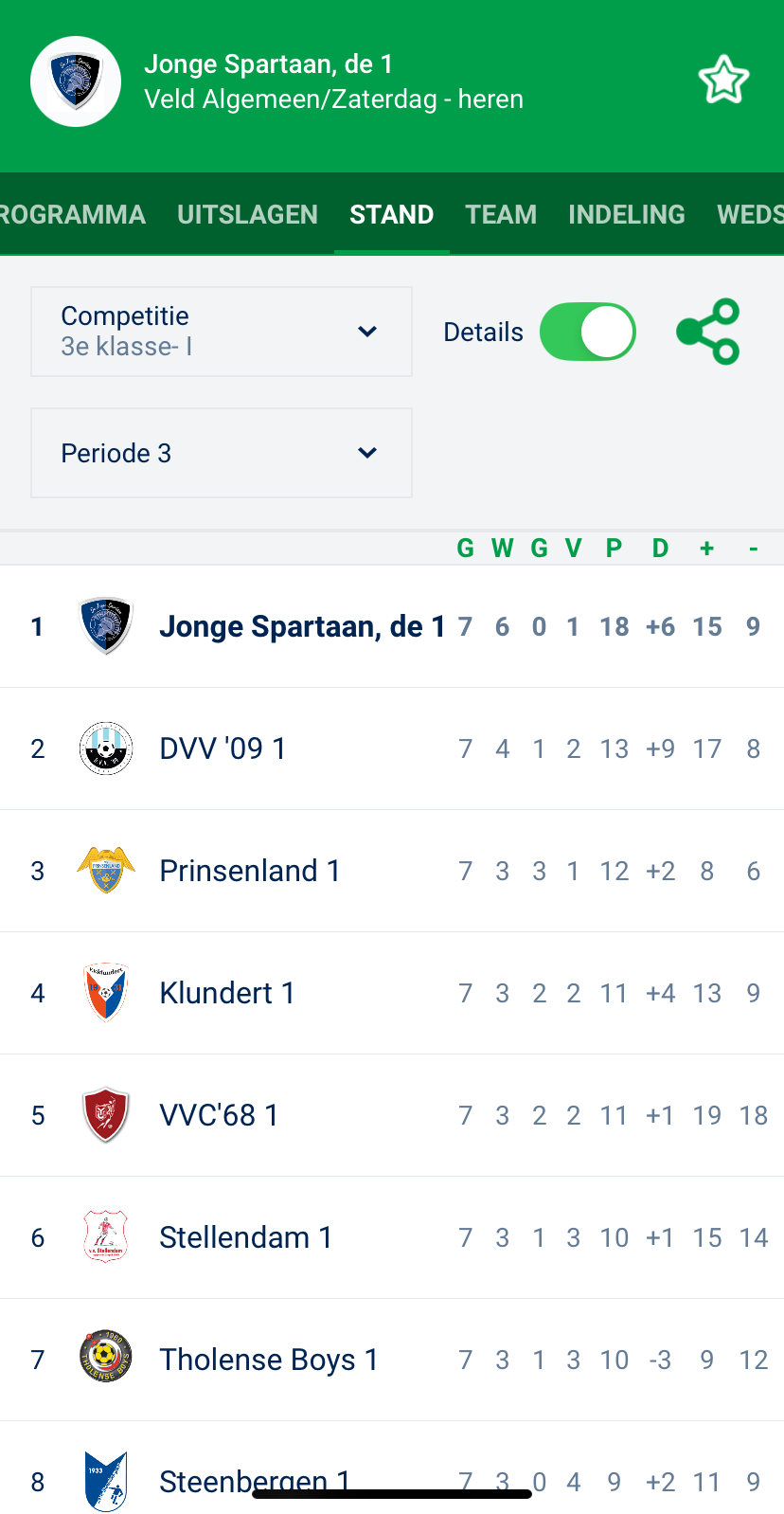Open the Stellendam 1 row
The image size is (784, 1514).
click(392, 1237)
